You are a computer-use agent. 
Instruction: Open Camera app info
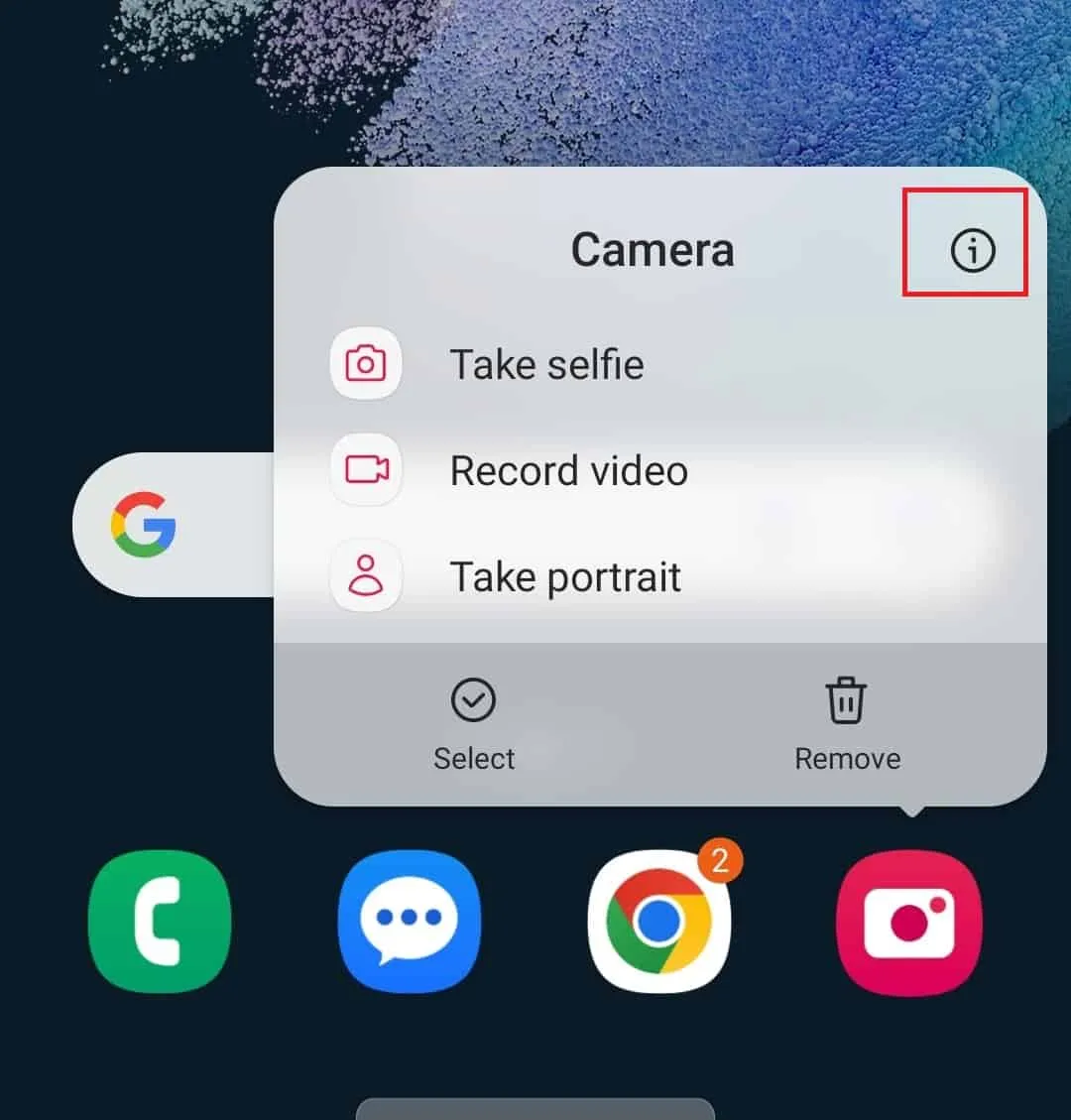pyautogui.click(x=972, y=250)
